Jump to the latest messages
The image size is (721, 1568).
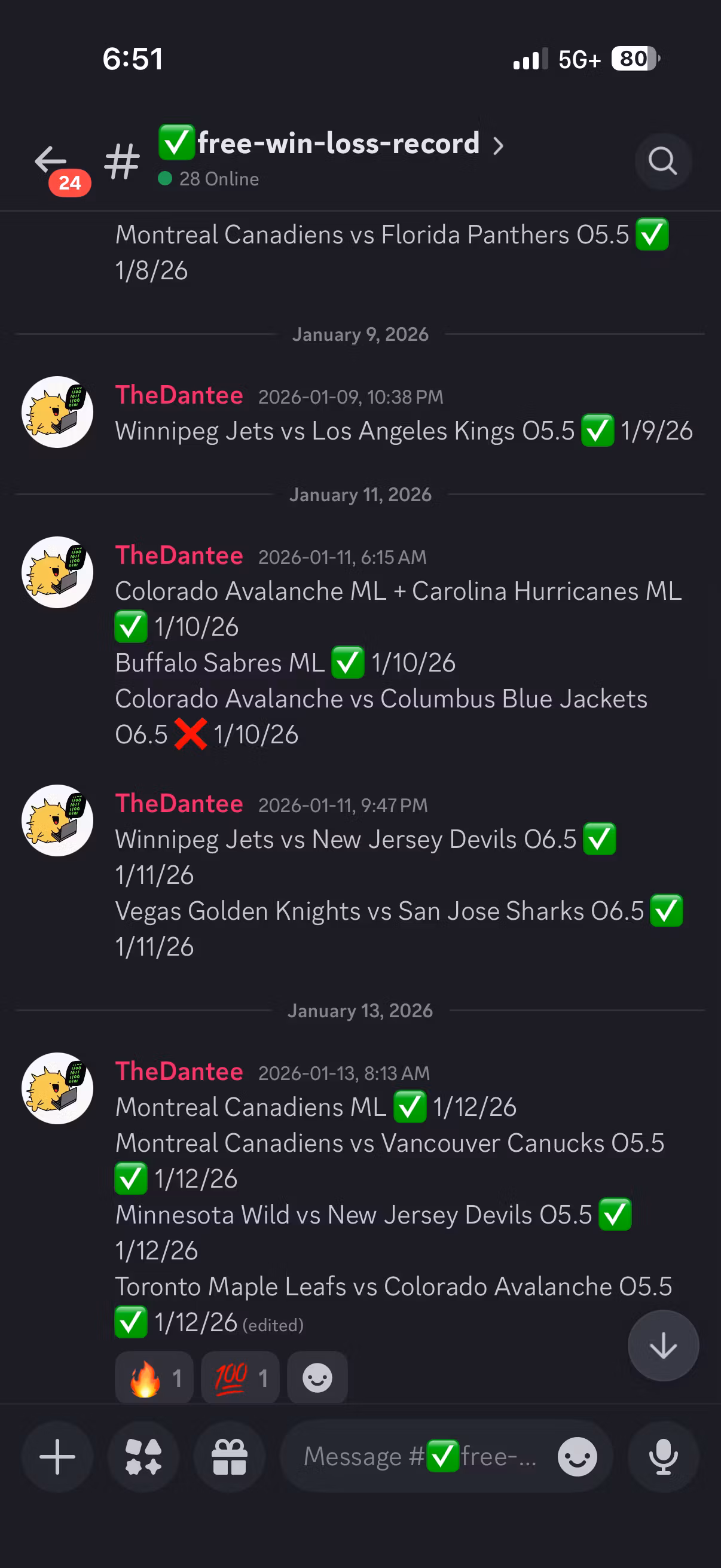(662, 1345)
